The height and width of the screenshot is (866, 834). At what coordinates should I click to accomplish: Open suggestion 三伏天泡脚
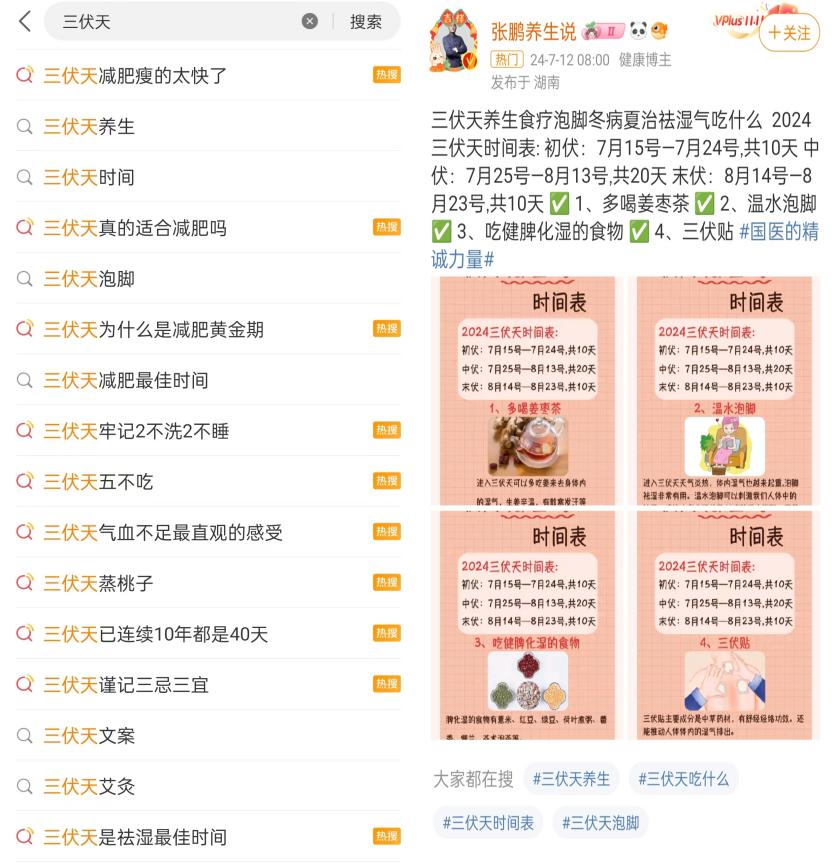coord(88,279)
